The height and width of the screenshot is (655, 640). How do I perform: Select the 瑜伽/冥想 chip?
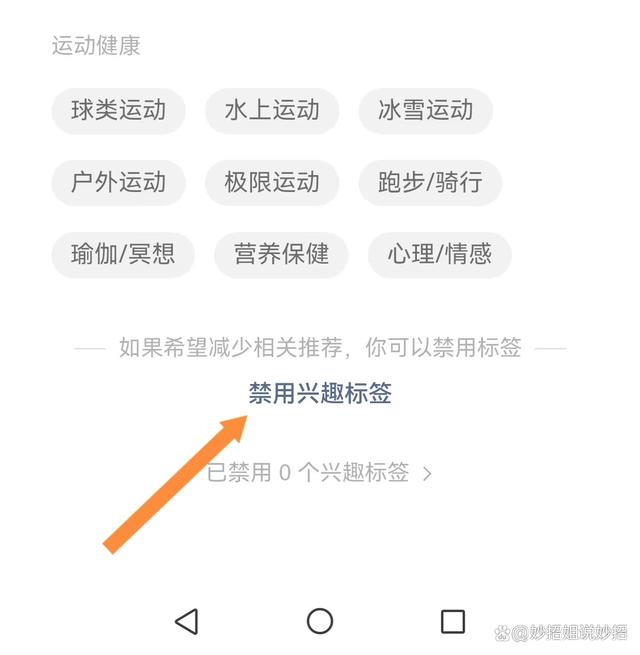point(123,255)
